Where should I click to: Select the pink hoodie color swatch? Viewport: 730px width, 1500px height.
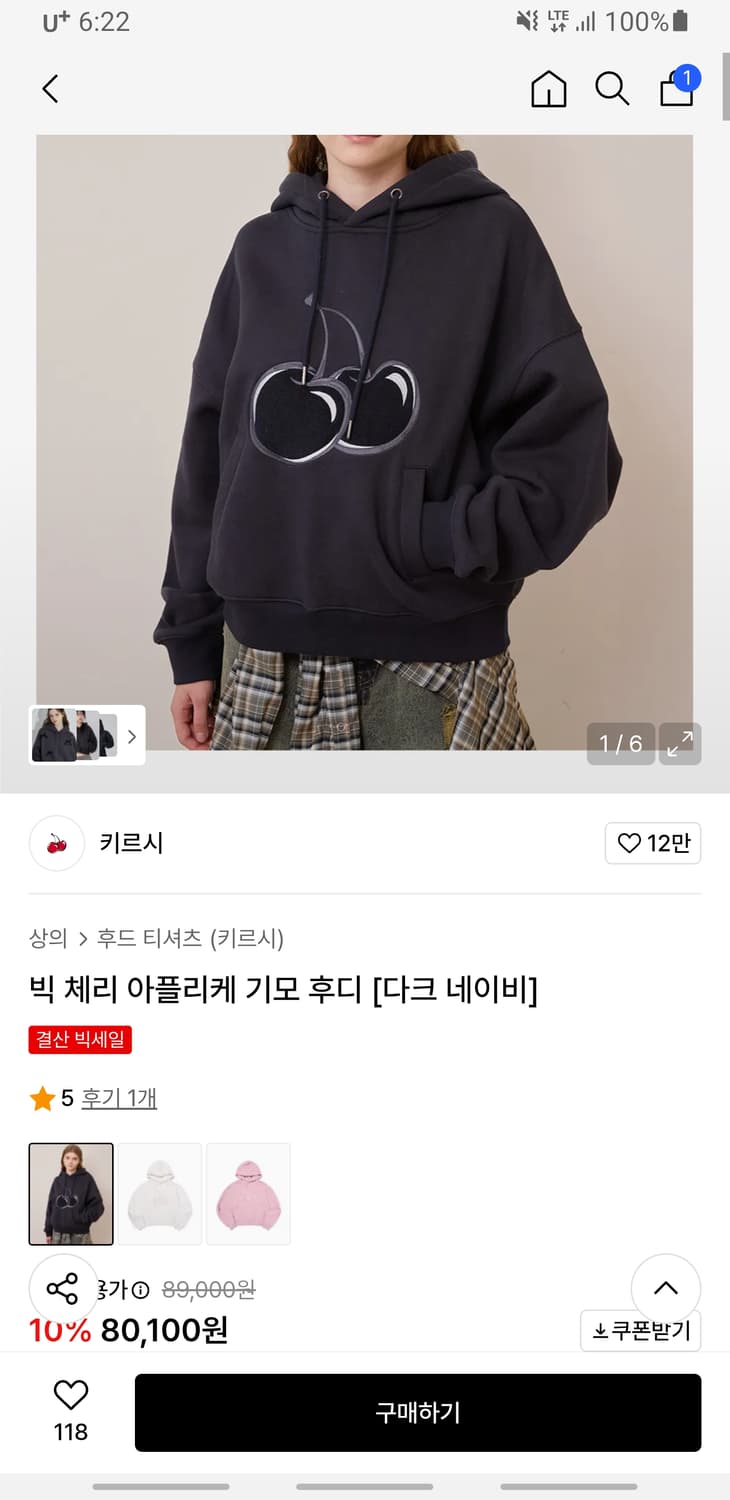[248, 1193]
